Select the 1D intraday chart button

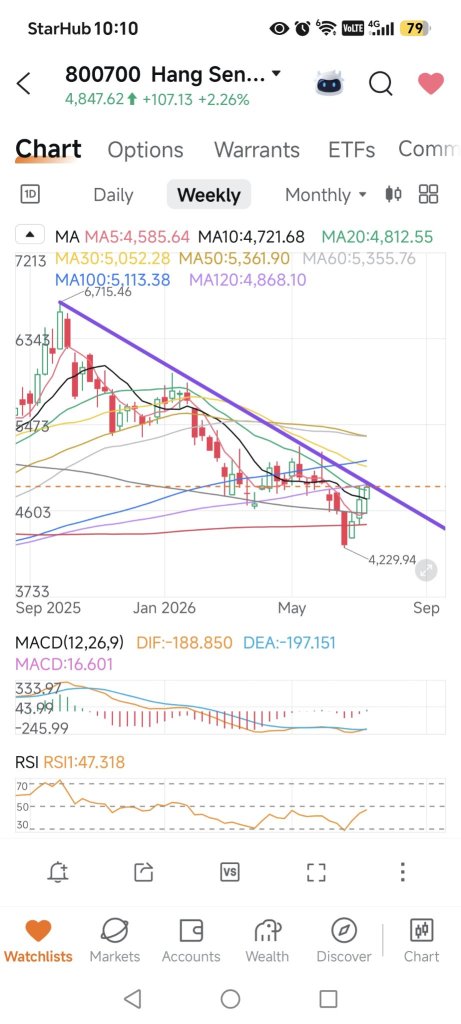31,194
